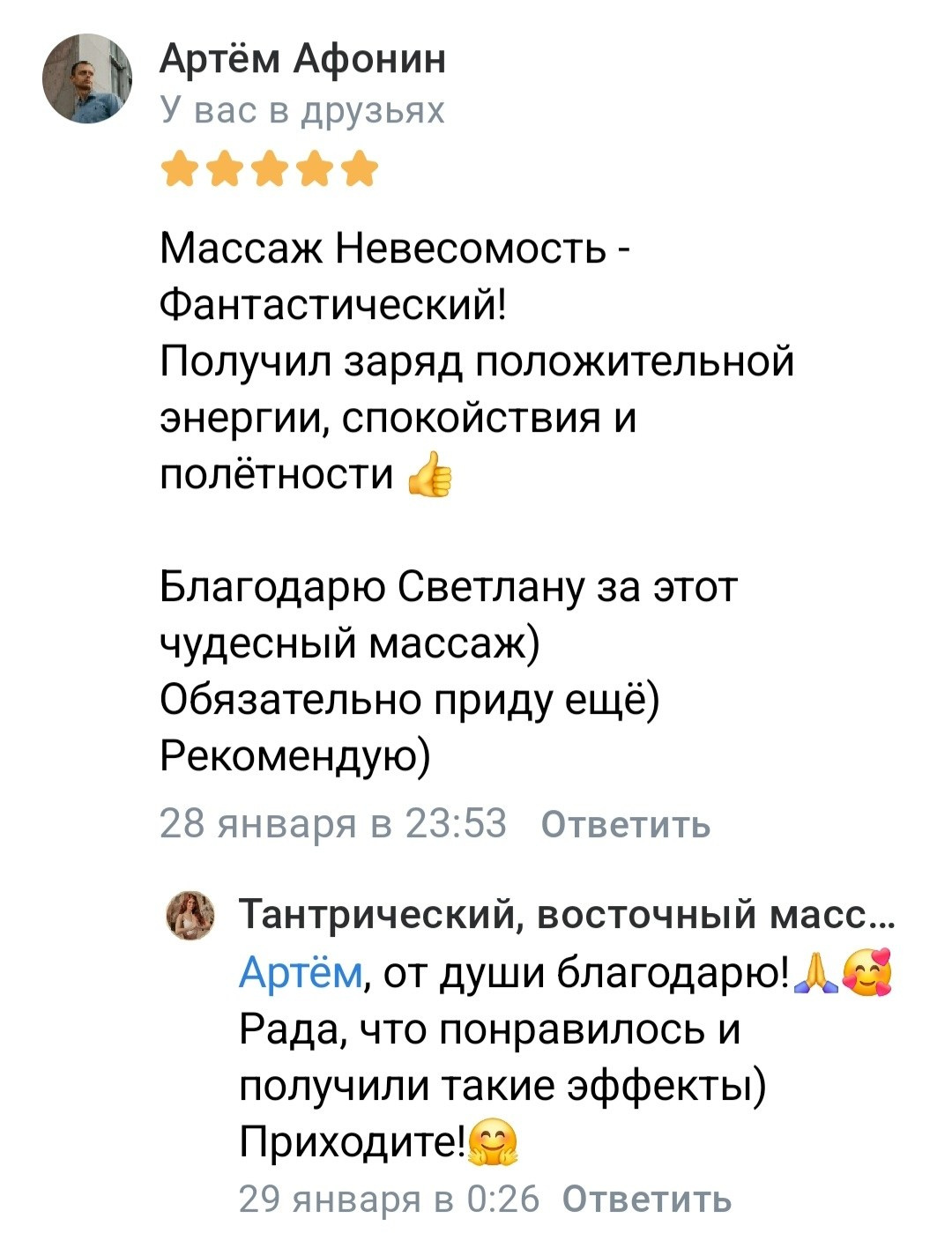952x1233 pixels.
Task: Tap the blue Артём mention link
Action: (299, 972)
